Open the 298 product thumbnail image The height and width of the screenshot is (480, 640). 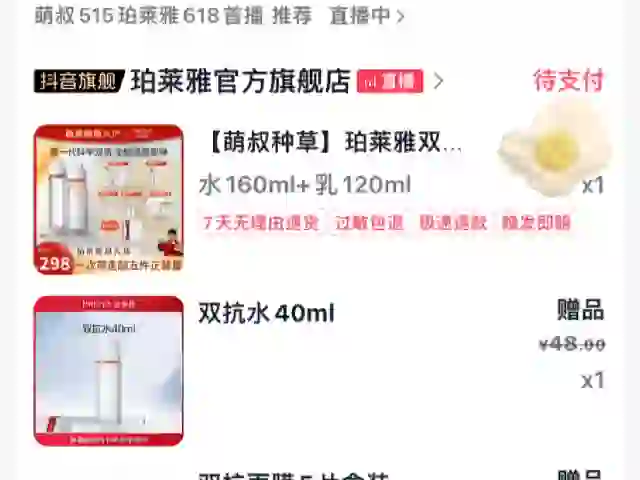coord(109,199)
